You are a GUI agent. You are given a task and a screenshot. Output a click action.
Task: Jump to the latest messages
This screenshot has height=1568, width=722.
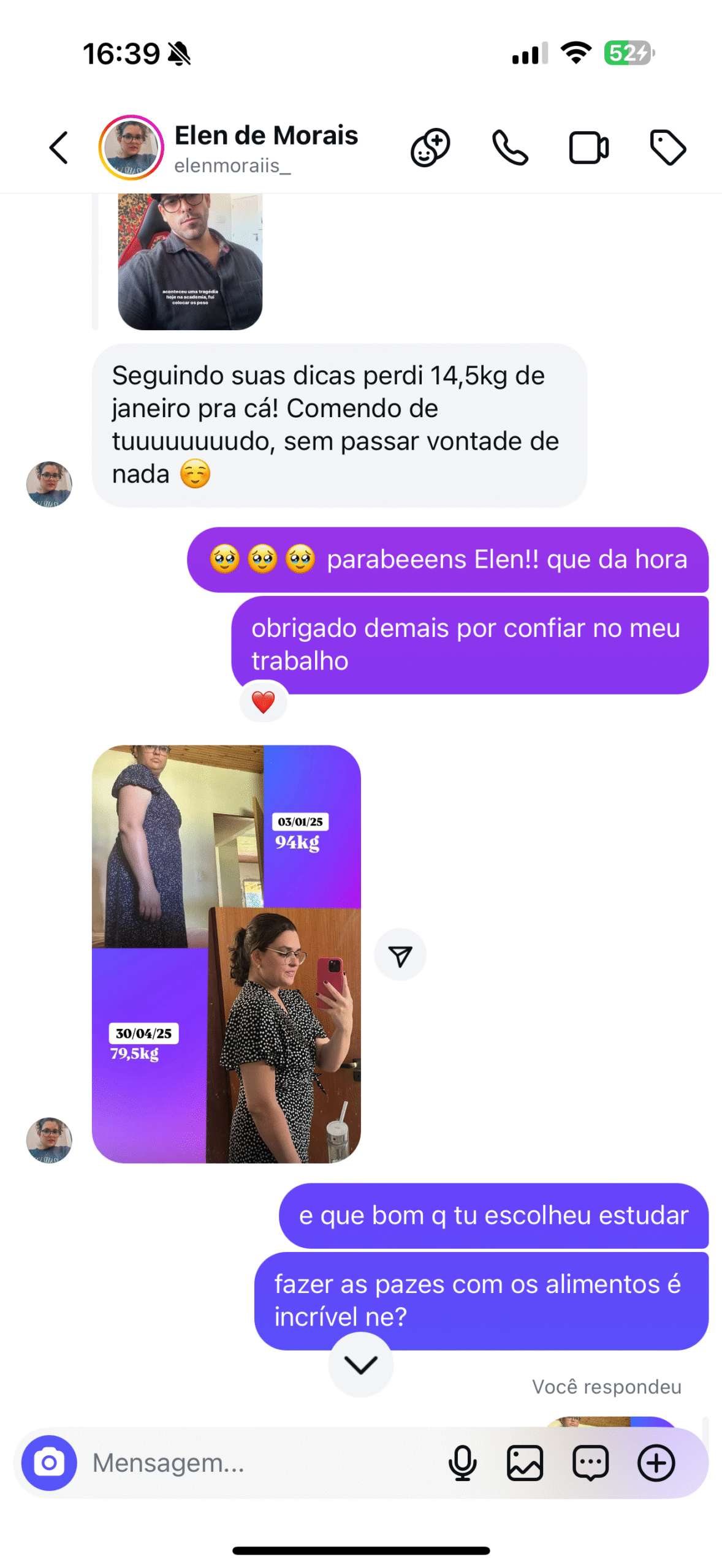tap(360, 1364)
